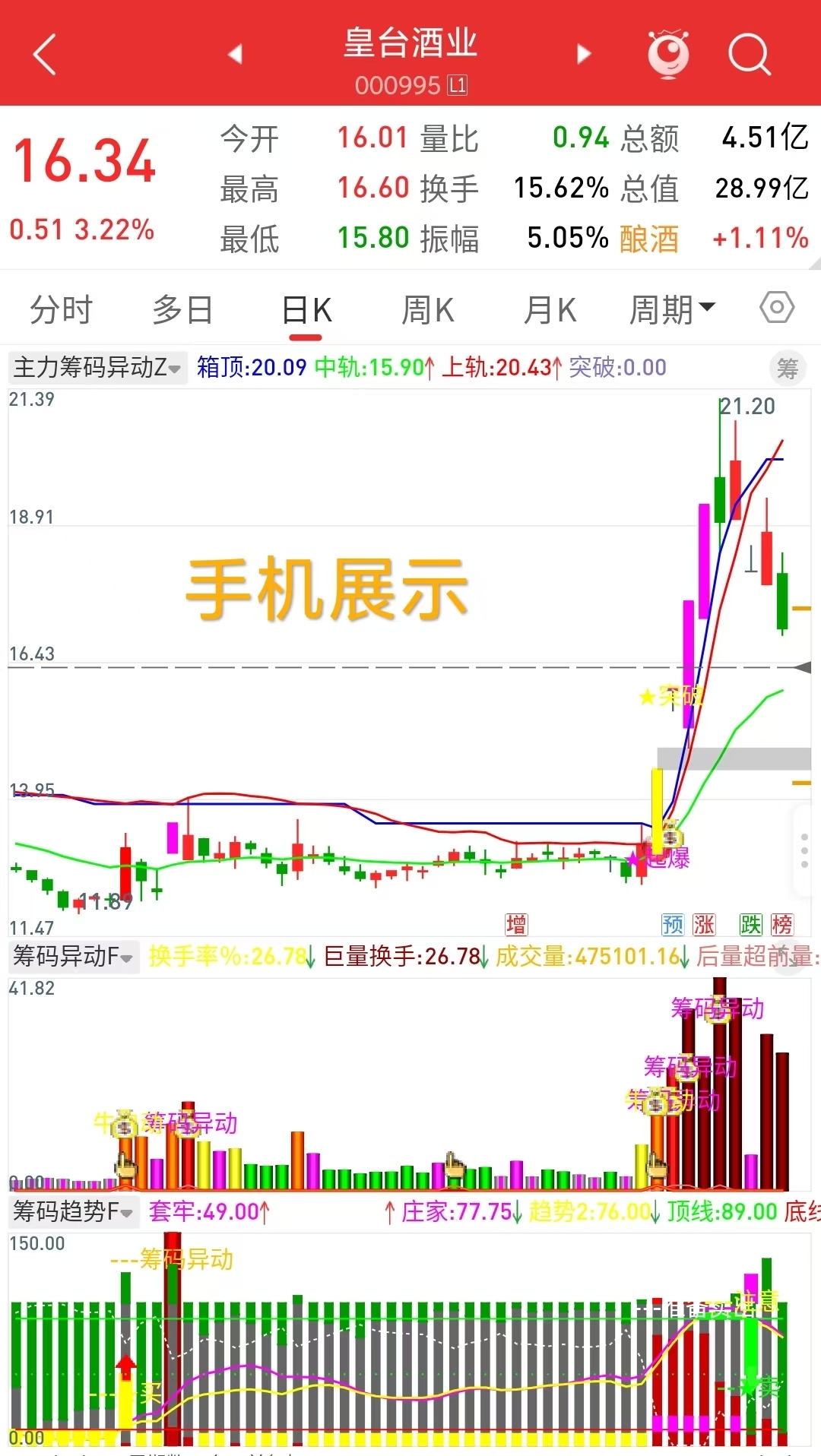Expand the 周期 period dropdown
This screenshot has width=821, height=1456.
coord(672,310)
